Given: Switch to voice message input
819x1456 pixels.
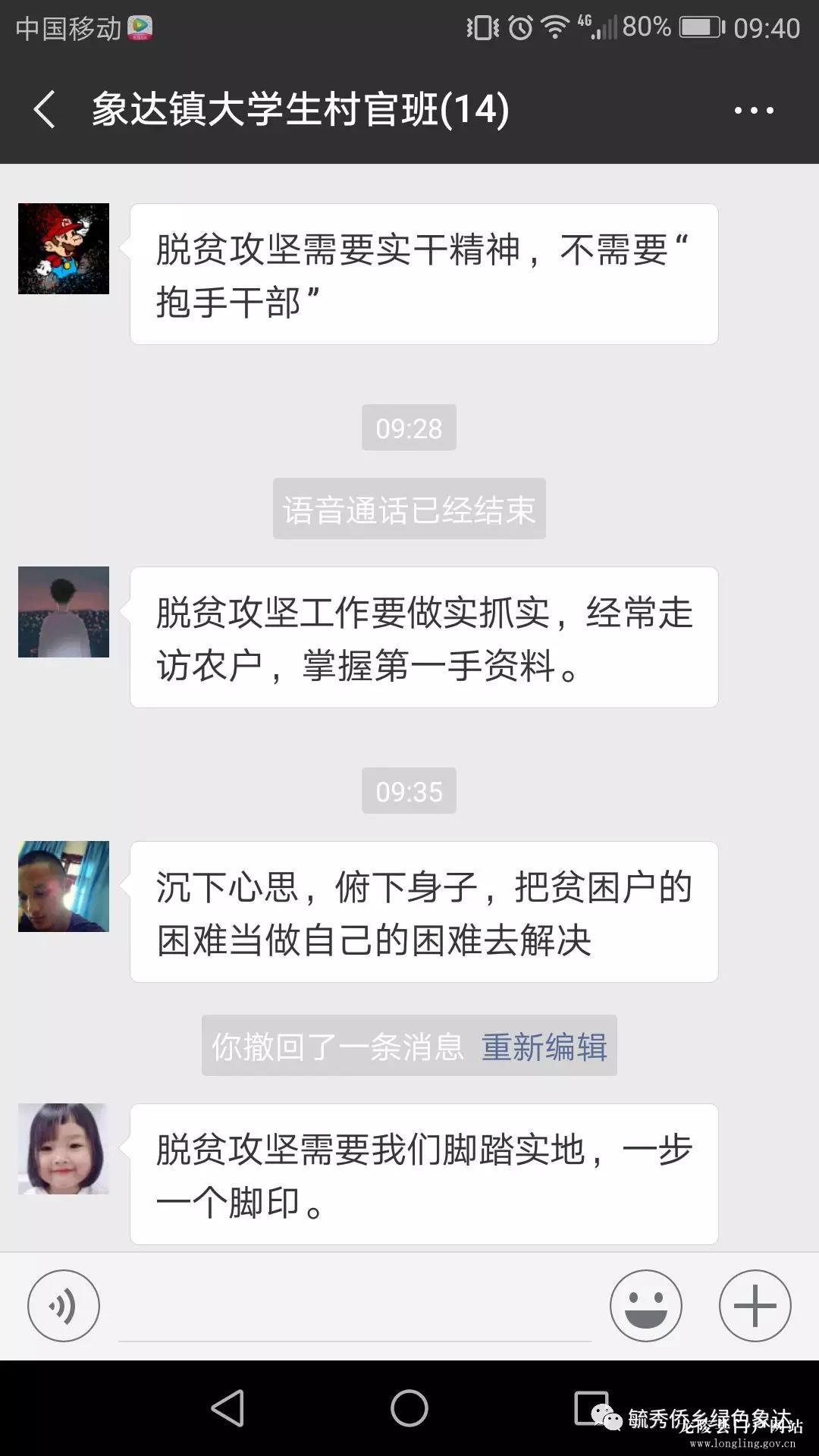Looking at the screenshot, I should (64, 1306).
